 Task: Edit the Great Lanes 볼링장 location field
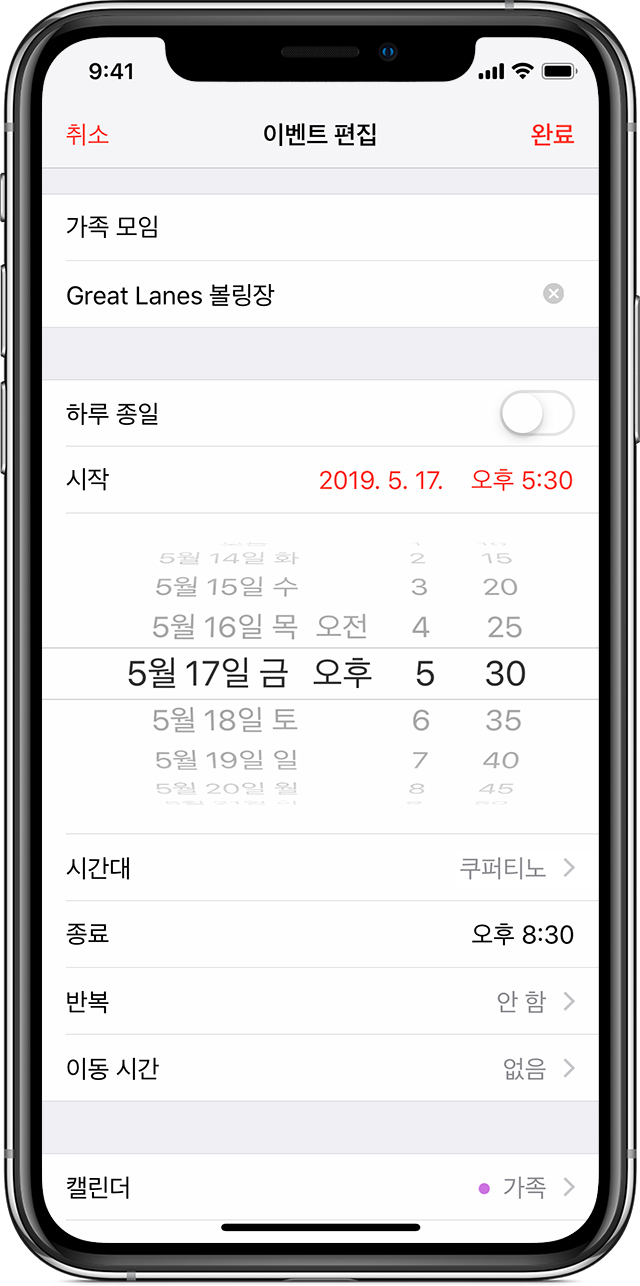coord(290,294)
